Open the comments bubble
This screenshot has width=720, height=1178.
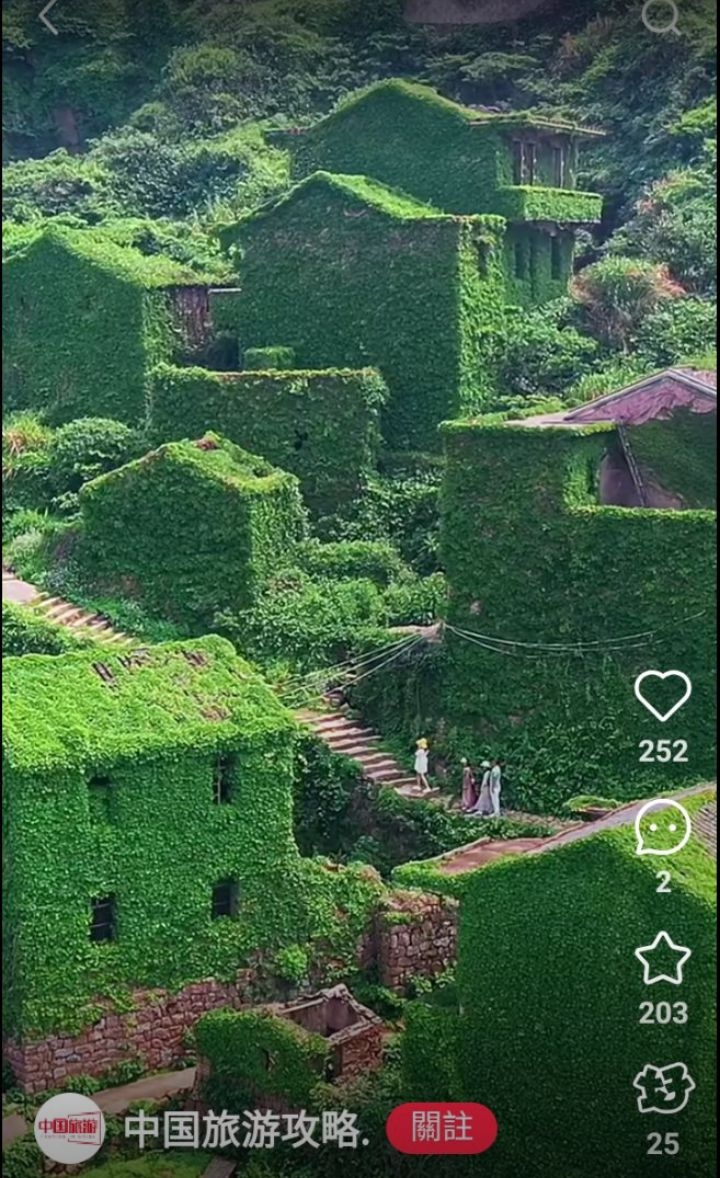click(662, 826)
